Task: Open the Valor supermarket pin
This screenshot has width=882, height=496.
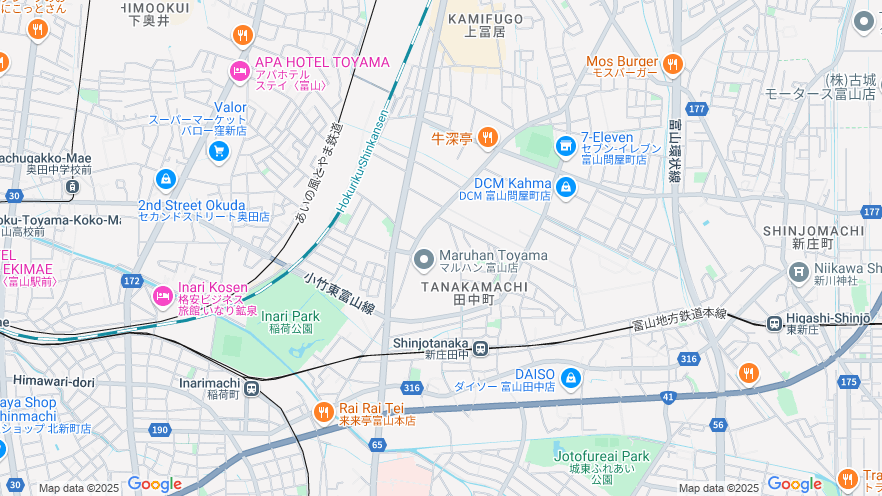Action: (219, 151)
